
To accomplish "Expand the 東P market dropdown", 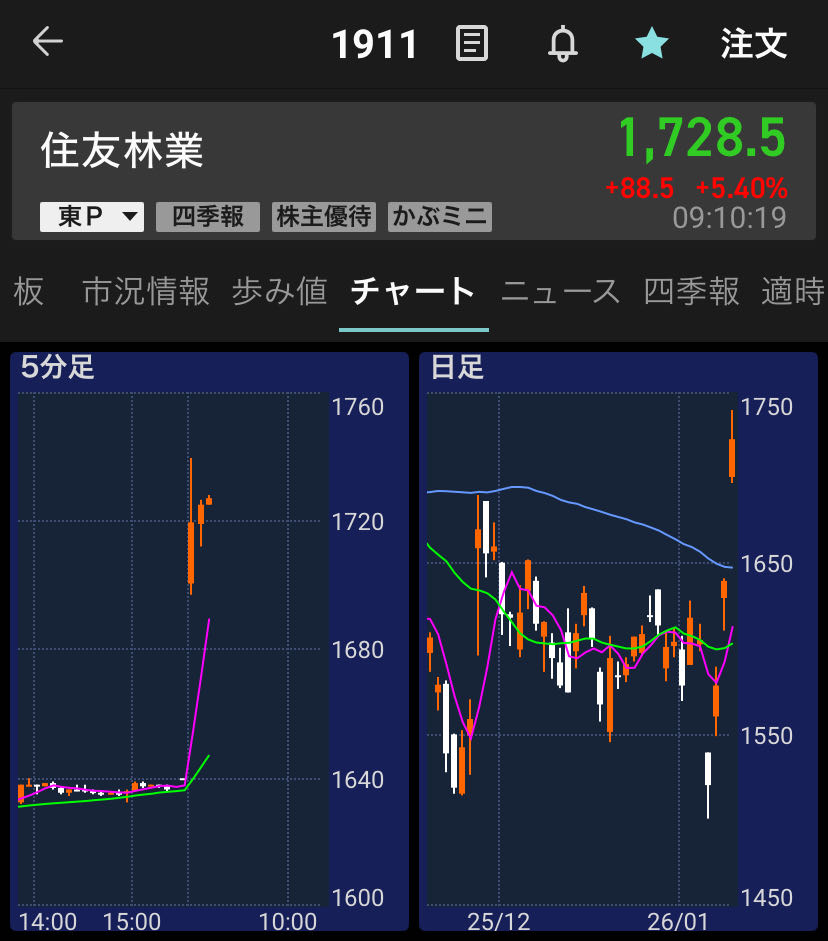I will coord(92,216).
